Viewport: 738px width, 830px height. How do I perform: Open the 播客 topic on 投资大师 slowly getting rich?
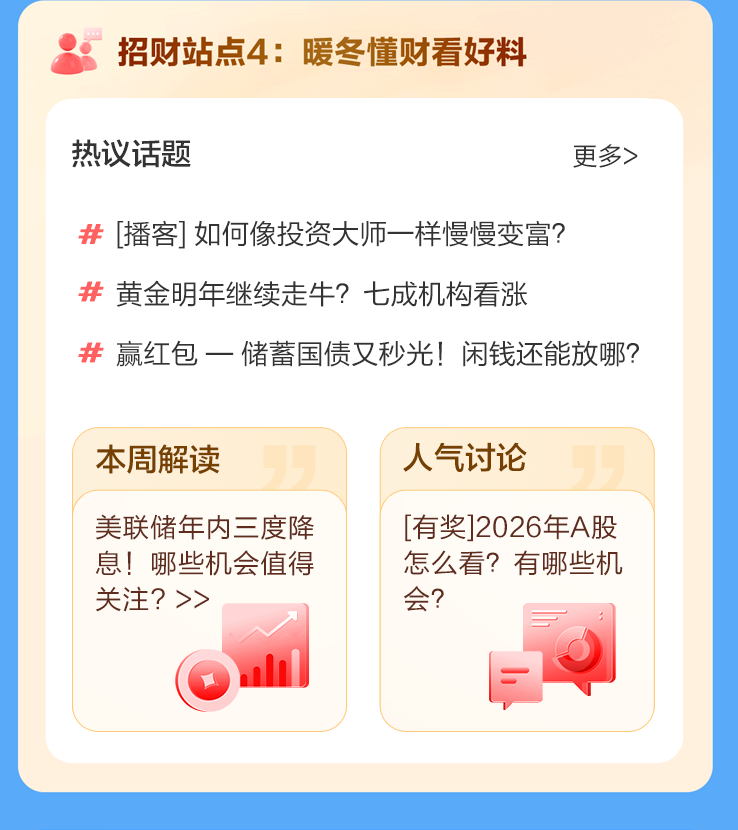tap(340, 234)
